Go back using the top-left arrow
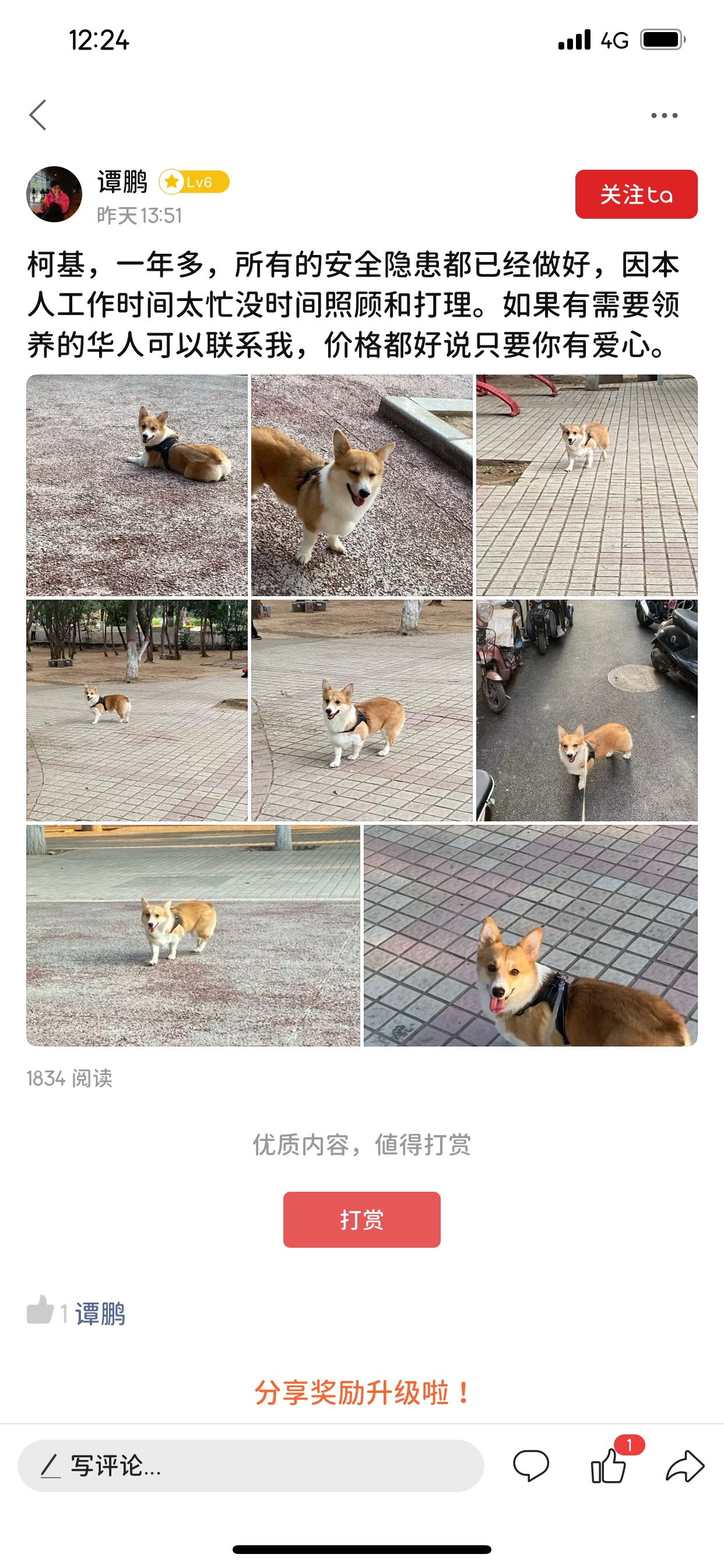Image resolution: width=724 pixels, height=1568 pixels. [38, 115]
